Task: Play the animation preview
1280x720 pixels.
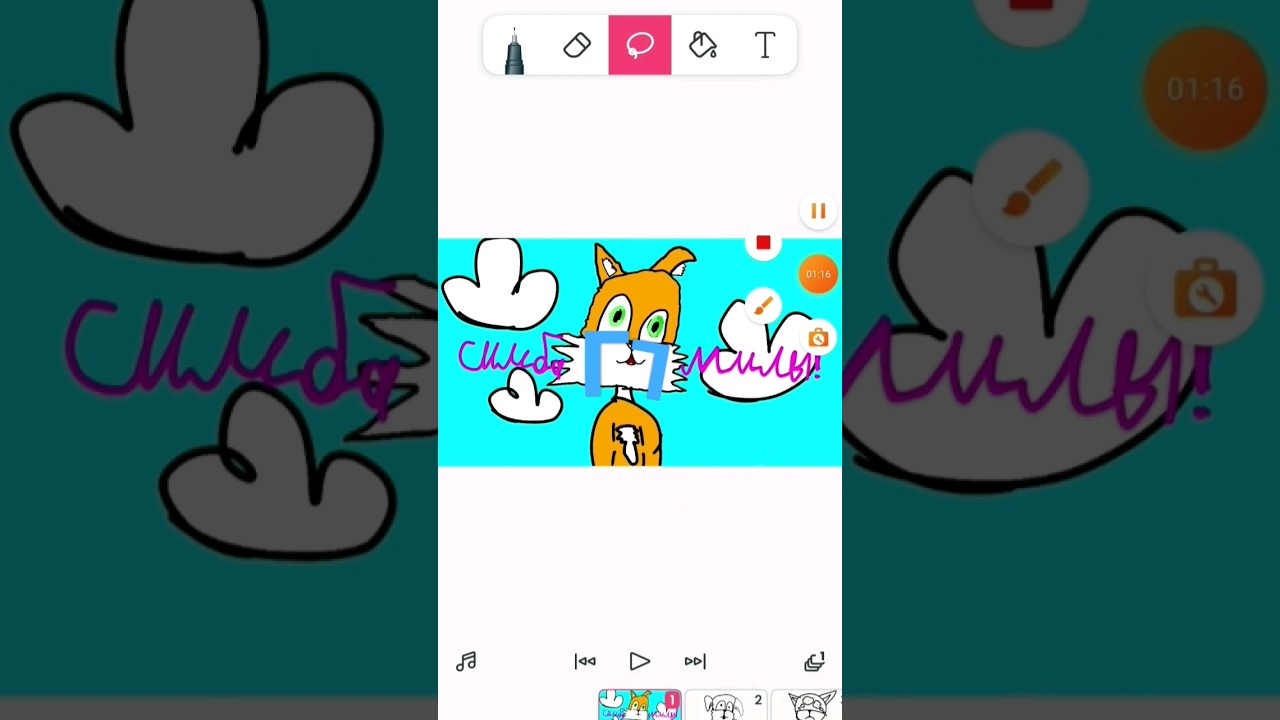Action: point(640,661)
